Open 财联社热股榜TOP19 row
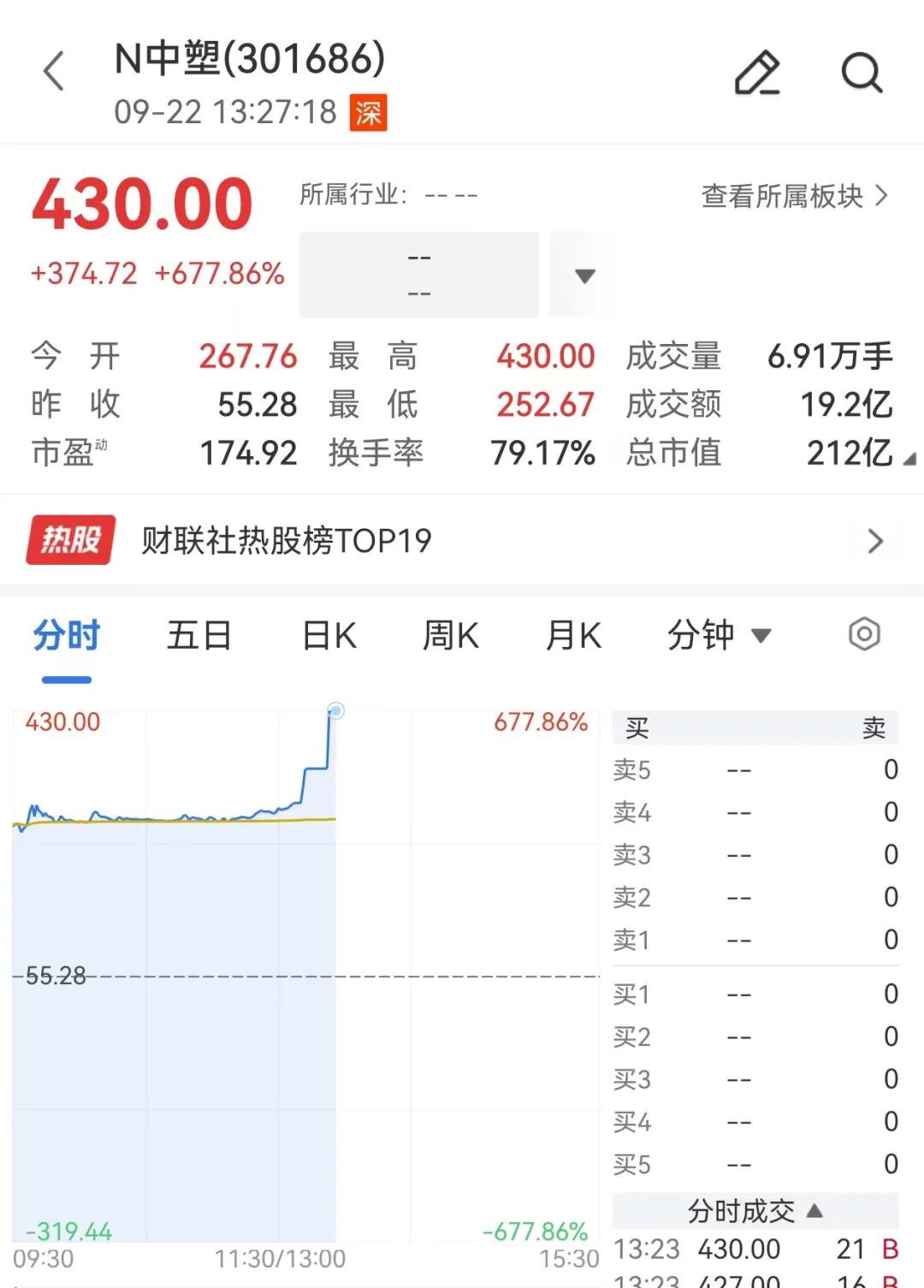This screenshot has height=1288, width=924. point(462,540)
